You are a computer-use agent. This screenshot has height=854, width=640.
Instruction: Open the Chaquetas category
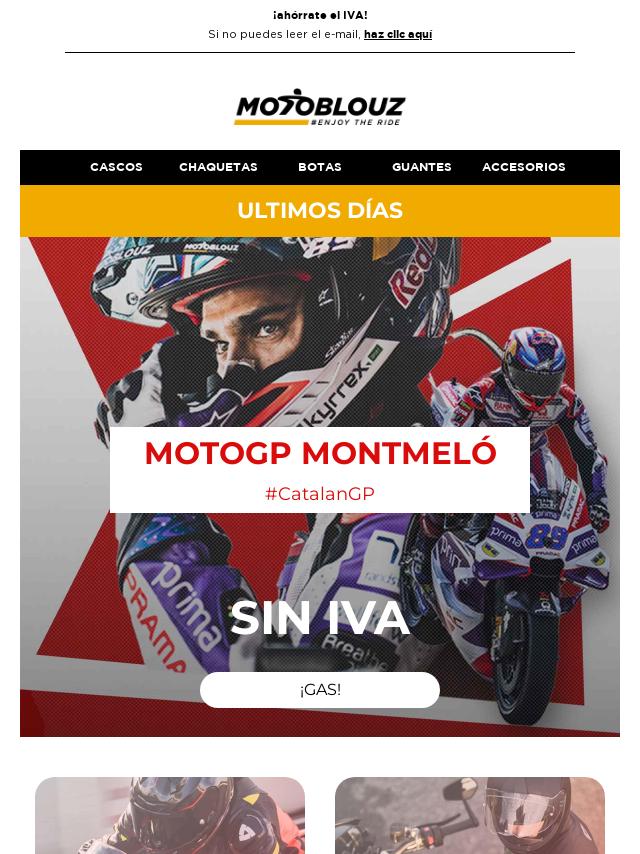[218, 167]
